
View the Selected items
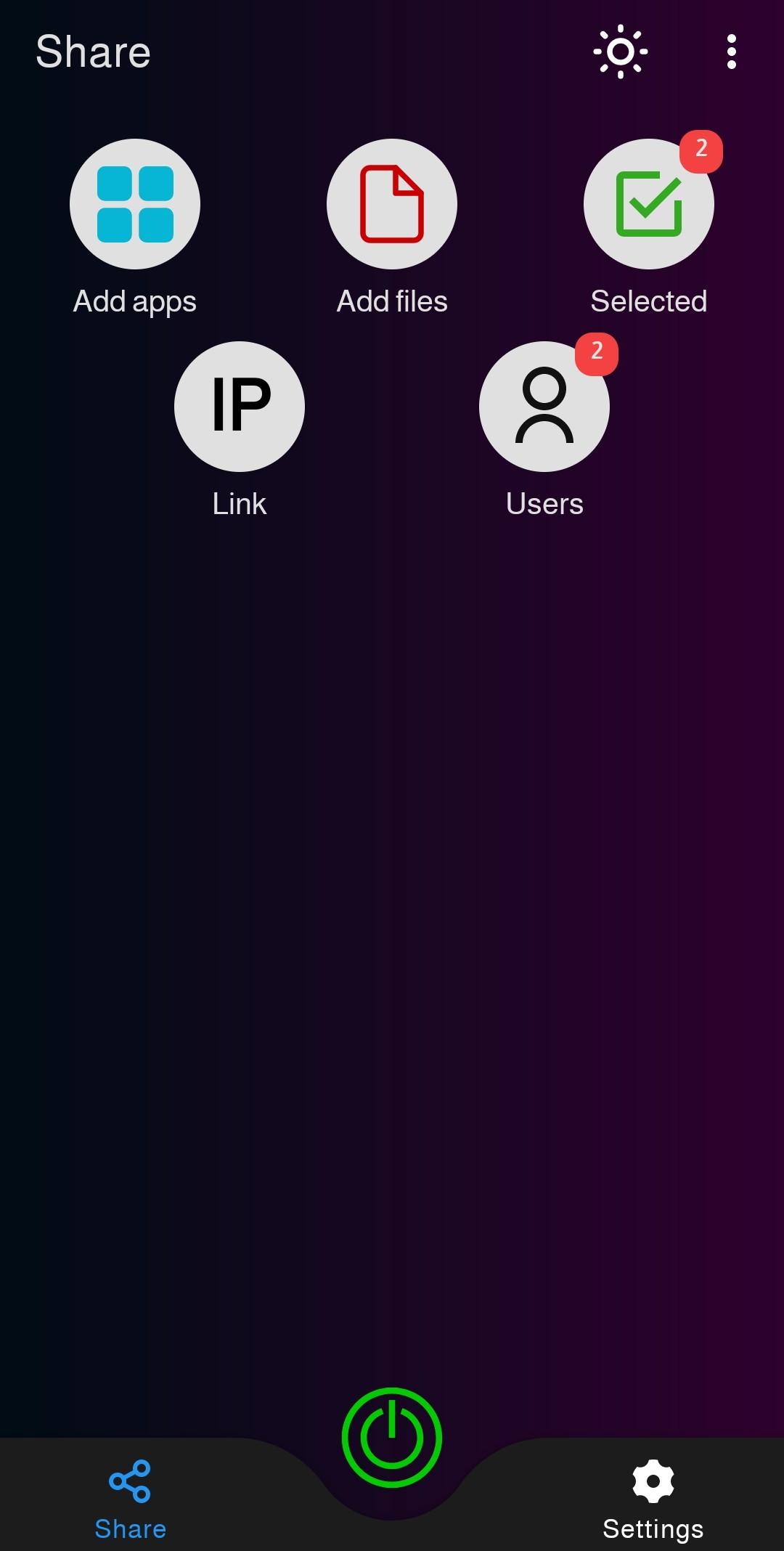point(648,204)
